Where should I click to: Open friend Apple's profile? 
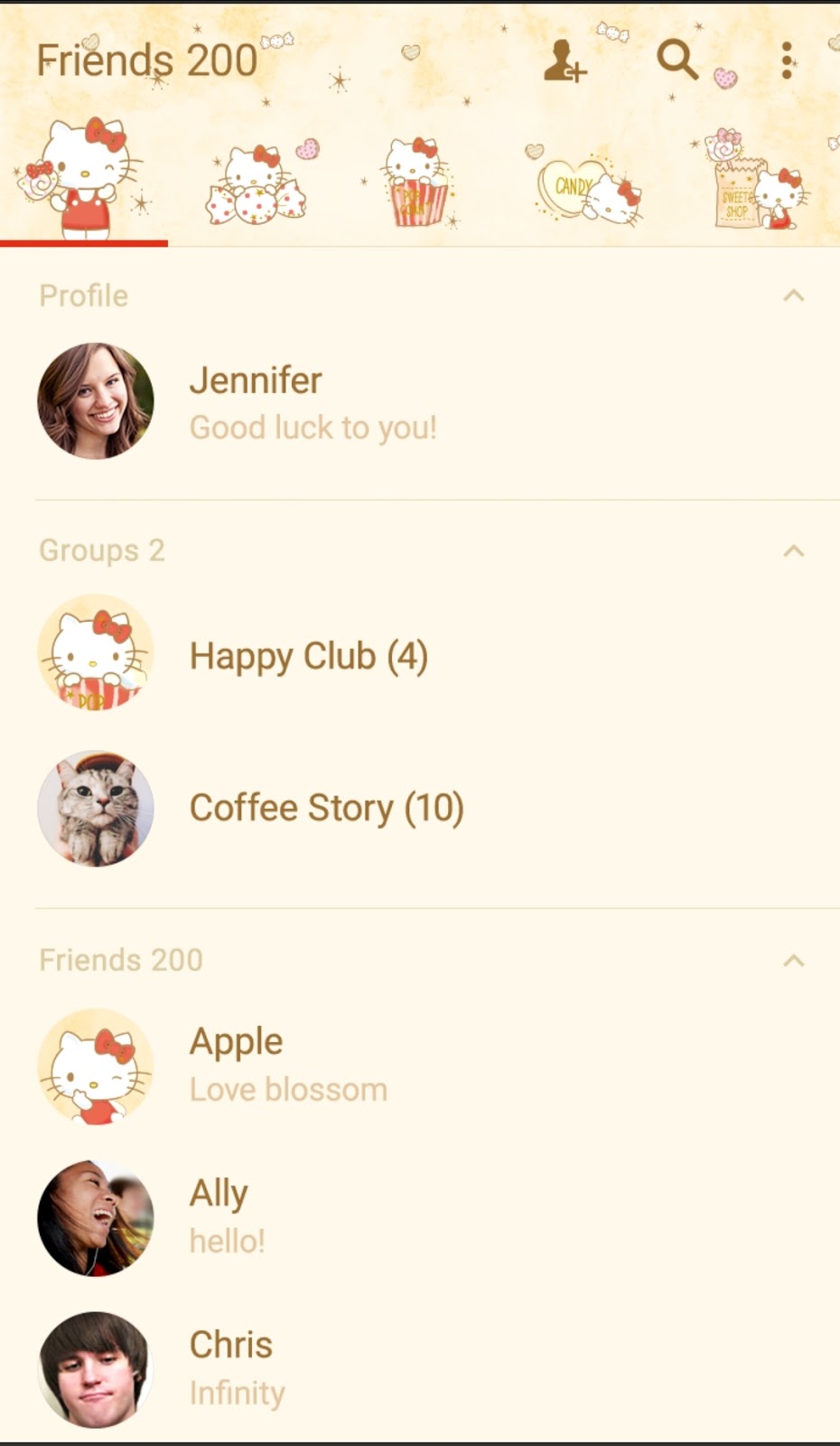(420, 1066)
